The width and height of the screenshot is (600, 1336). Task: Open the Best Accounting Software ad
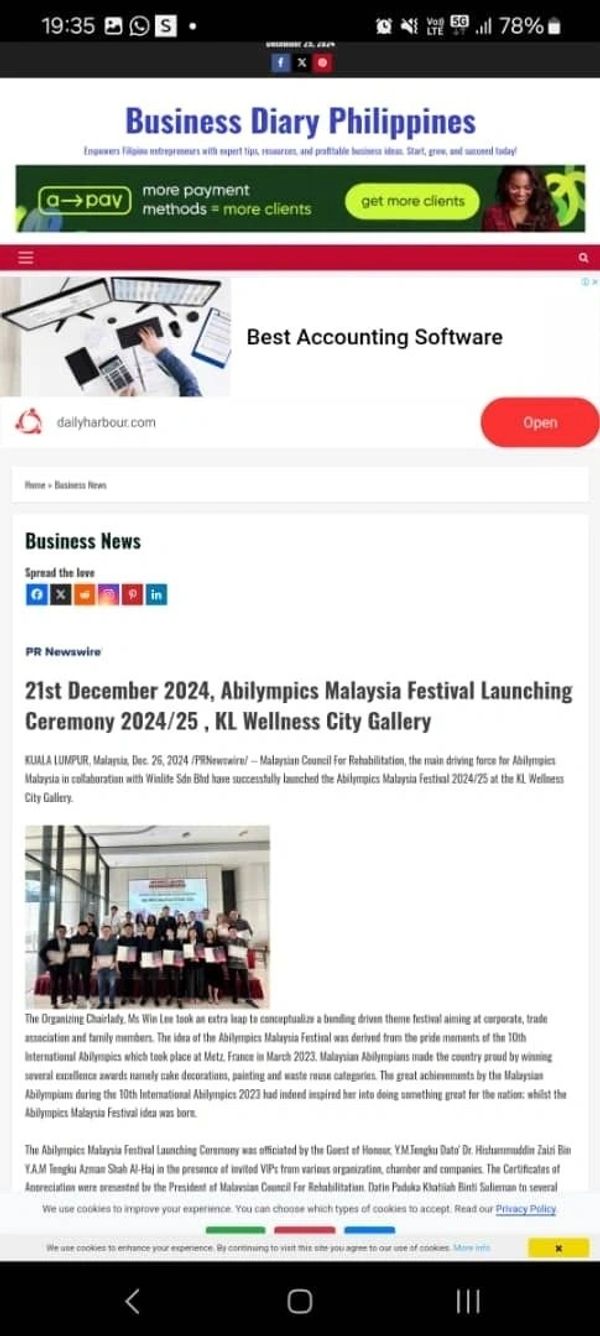[374, 337]
